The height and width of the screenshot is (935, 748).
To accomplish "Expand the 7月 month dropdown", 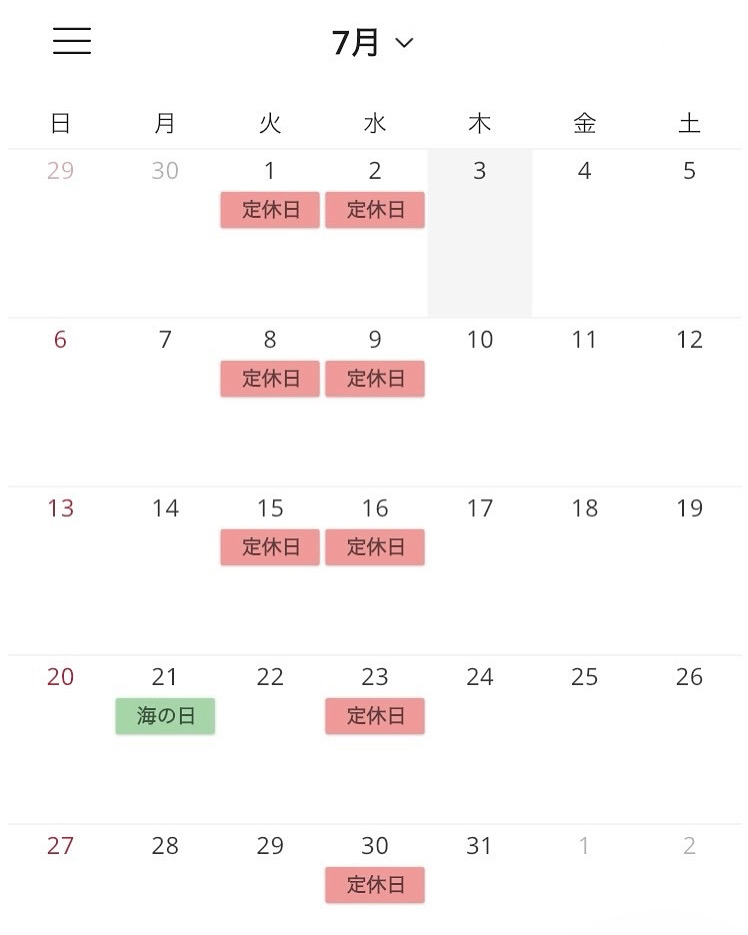I will (372, 43).
